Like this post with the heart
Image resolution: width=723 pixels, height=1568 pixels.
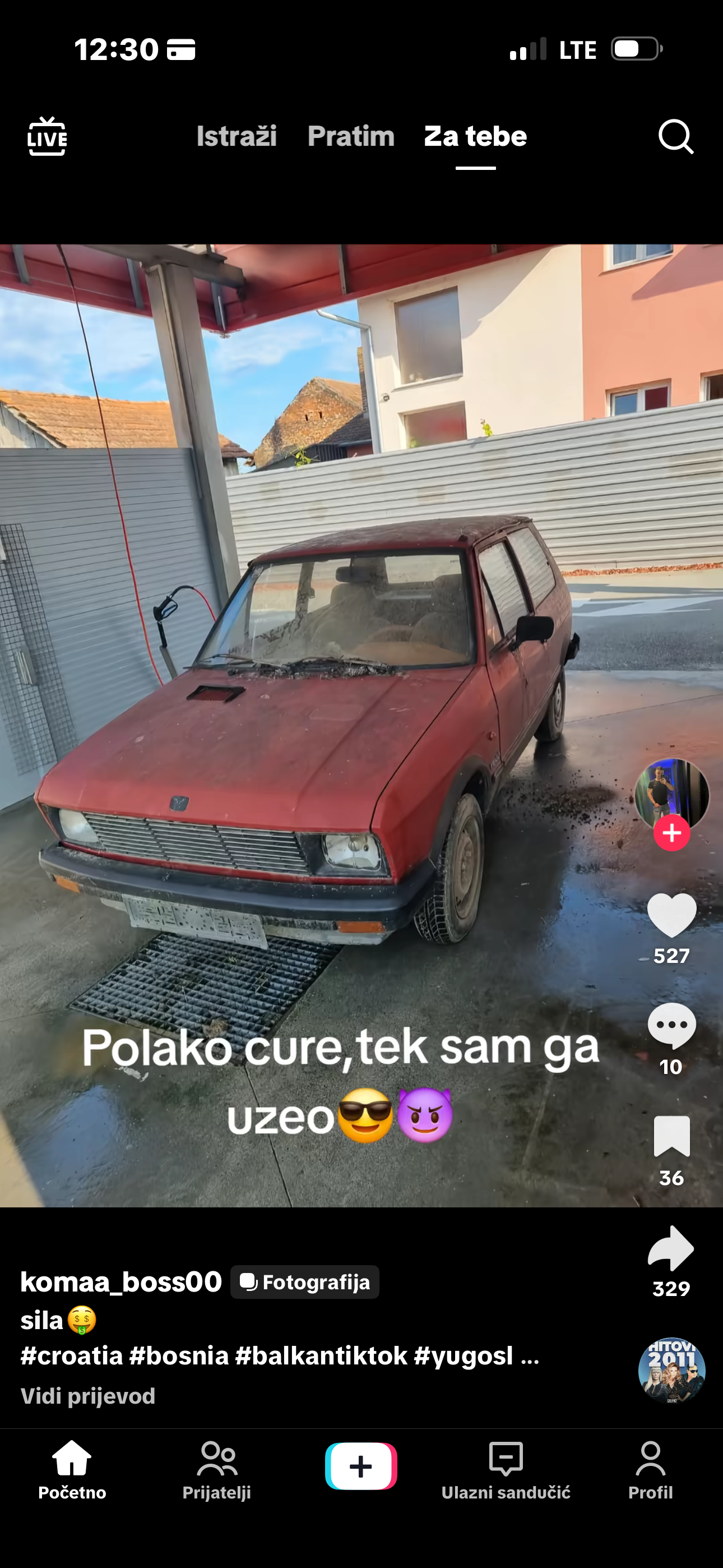coord(671,915)
